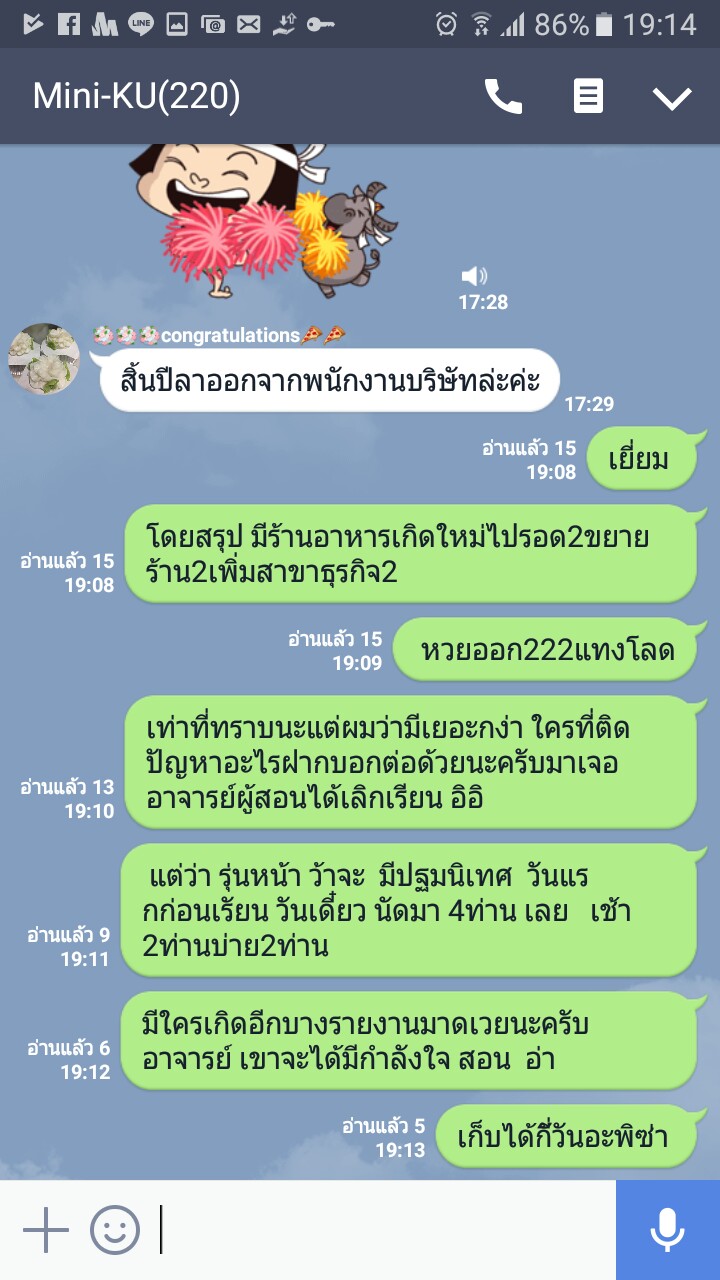Image resolution: width=720 pixels, height=1280 pixels.
Task: Play the sound on the cheerleader sticker
Action: tap(474, 276)
